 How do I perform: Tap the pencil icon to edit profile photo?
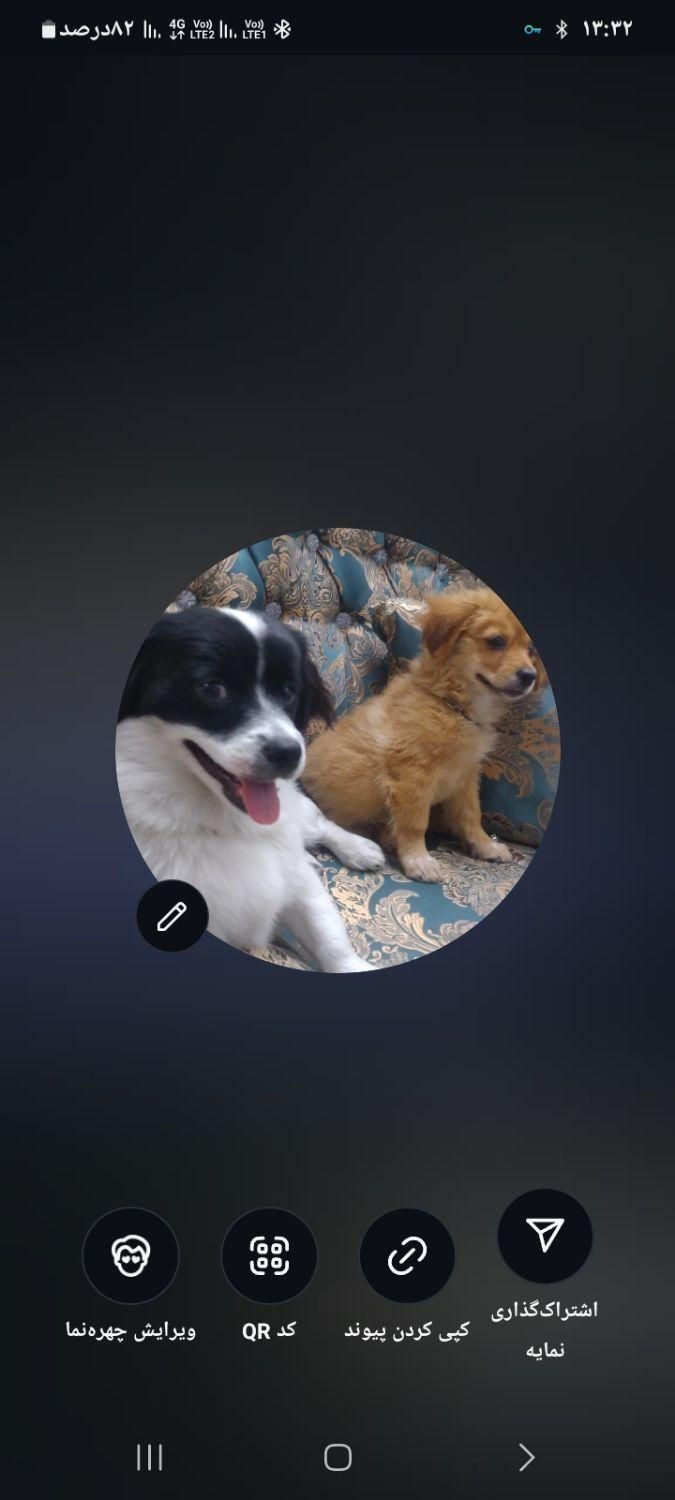(x=172, y=916)
